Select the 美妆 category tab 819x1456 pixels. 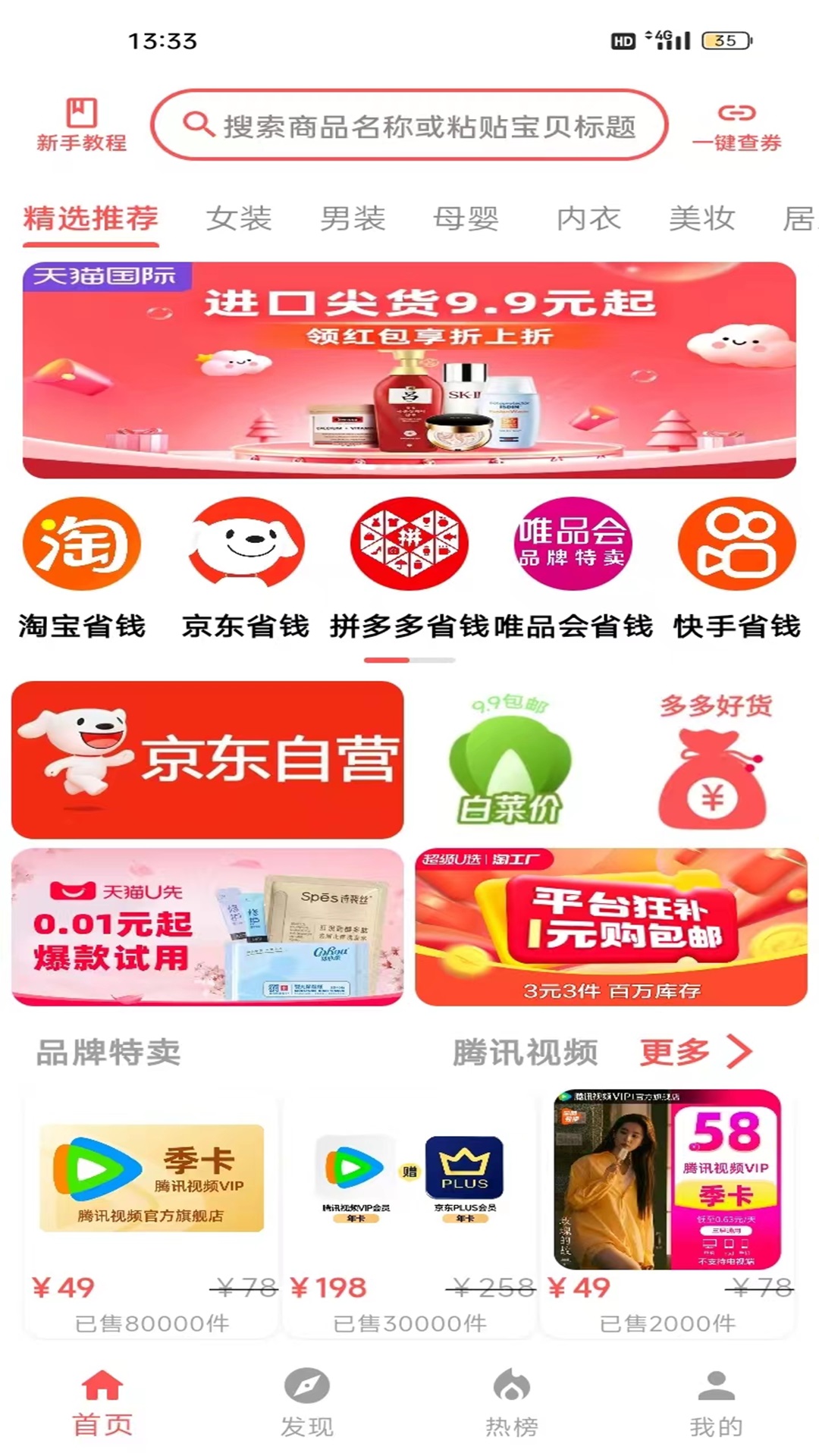pyautogui.click(x=701, y=219)
